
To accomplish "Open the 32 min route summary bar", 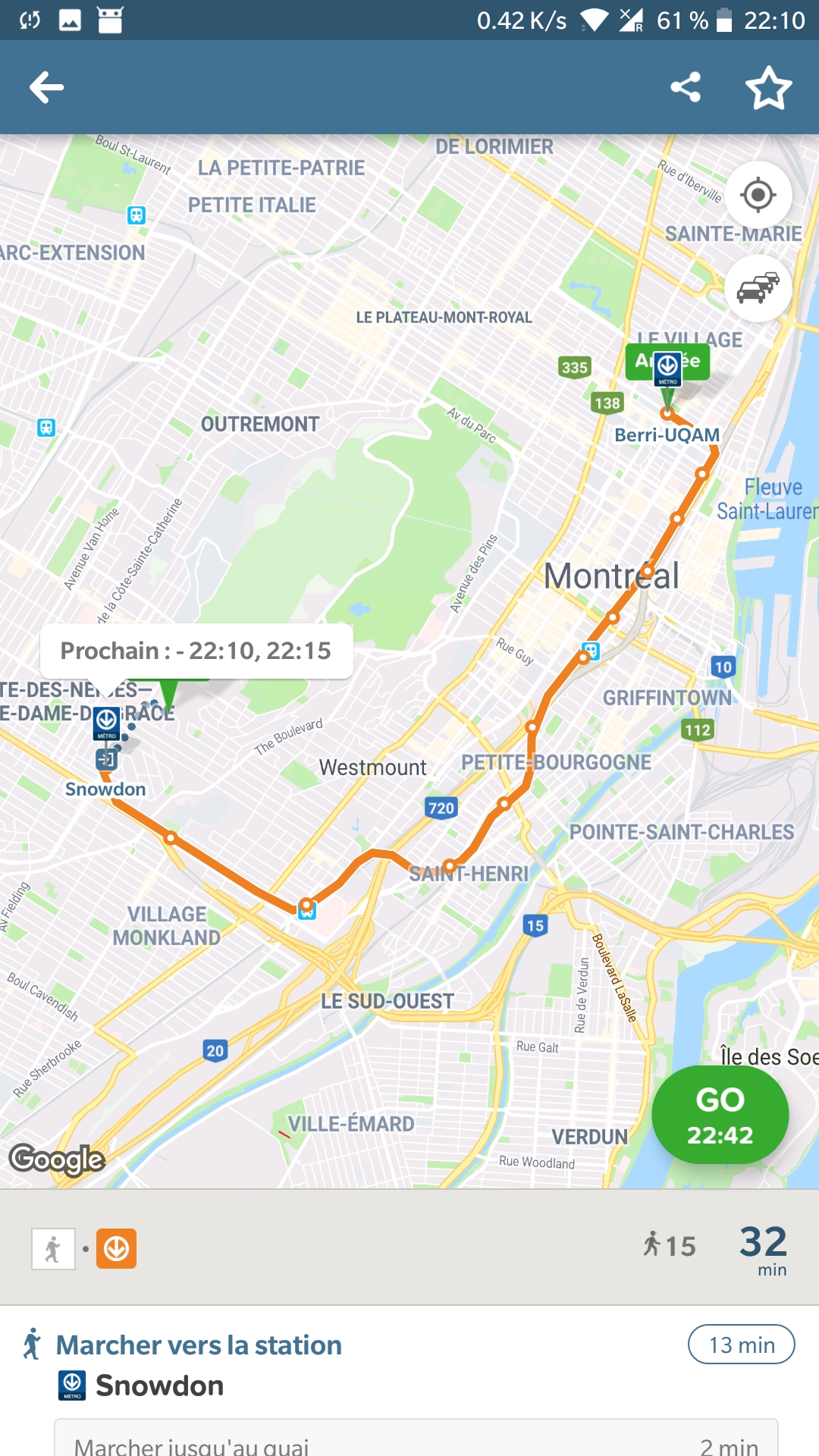I will [409, 1247].
